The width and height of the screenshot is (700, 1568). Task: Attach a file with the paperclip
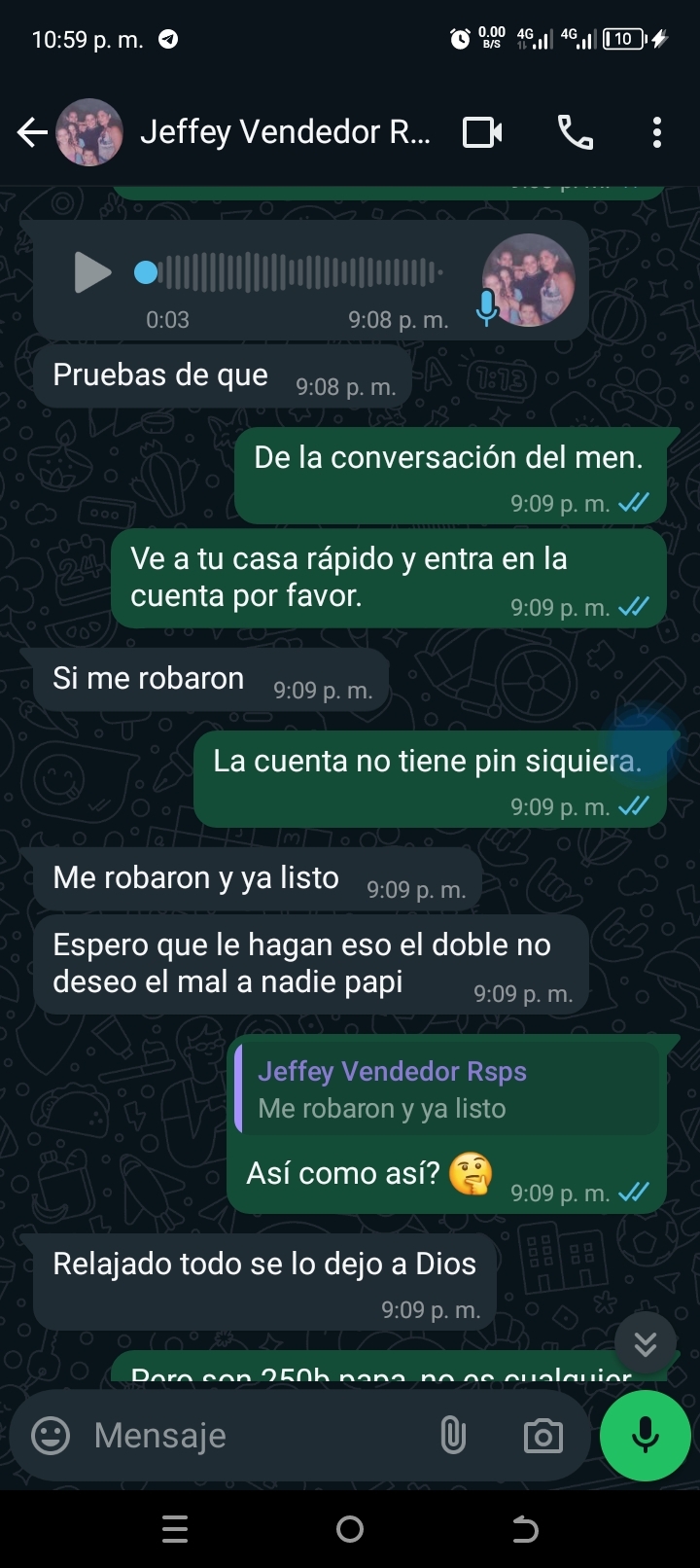453,1436
